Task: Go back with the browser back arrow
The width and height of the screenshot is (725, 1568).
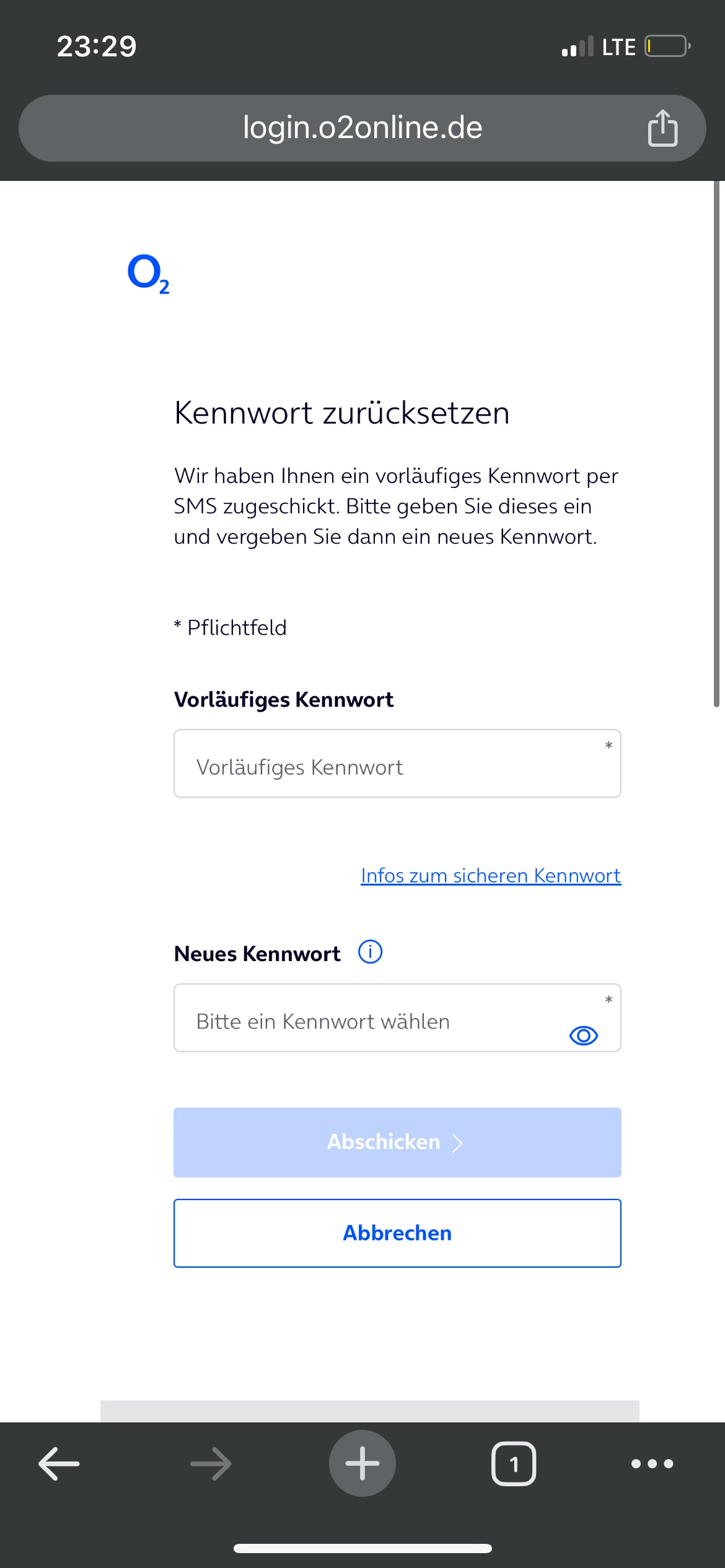Action: coord(59,1464)
